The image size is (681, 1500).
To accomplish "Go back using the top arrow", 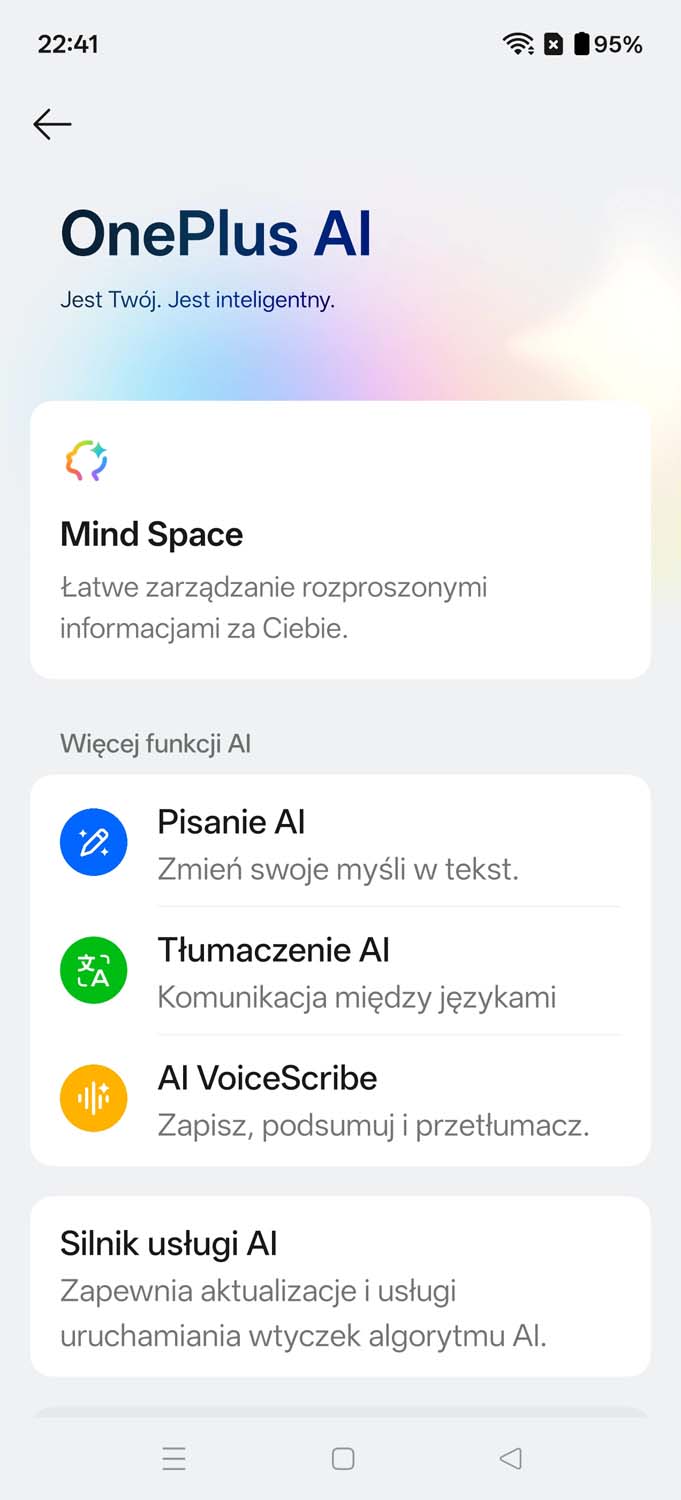I will pos(52,124).
